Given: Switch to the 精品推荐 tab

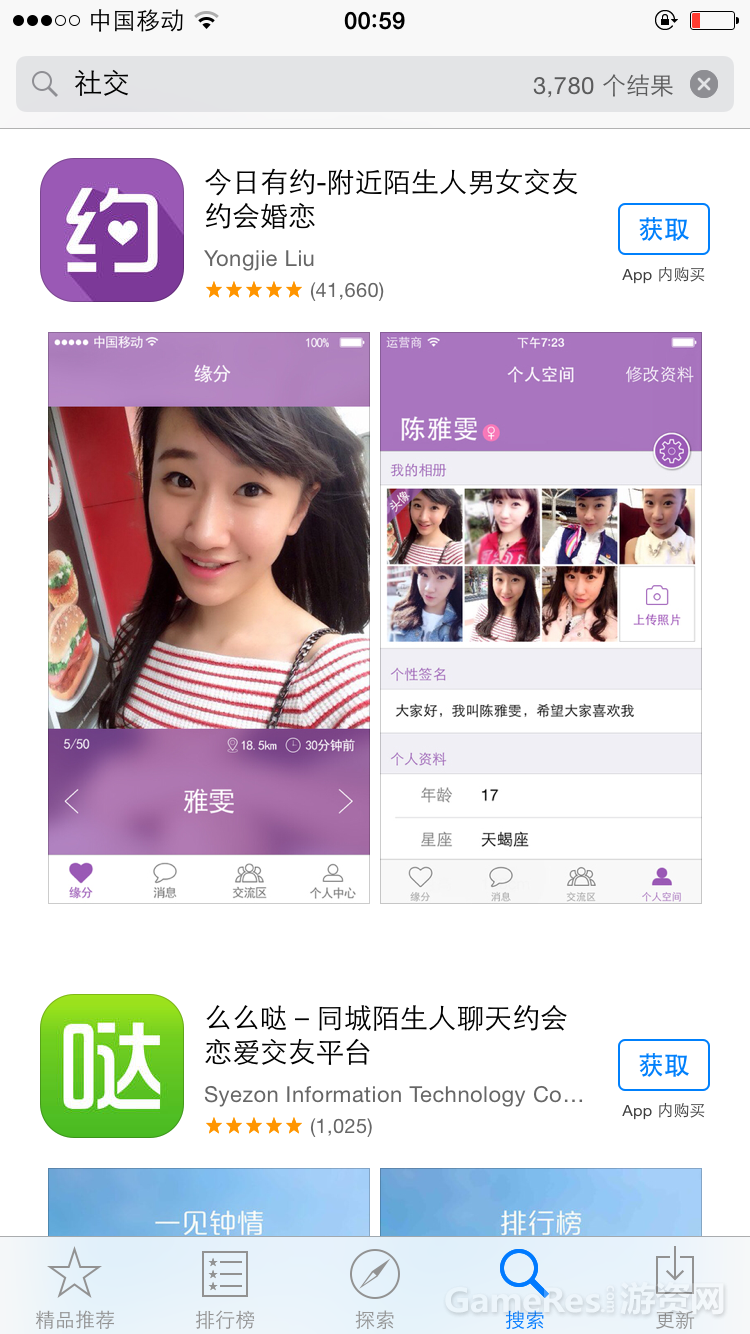Looking at the screenshot, I should coord(75,1288).
